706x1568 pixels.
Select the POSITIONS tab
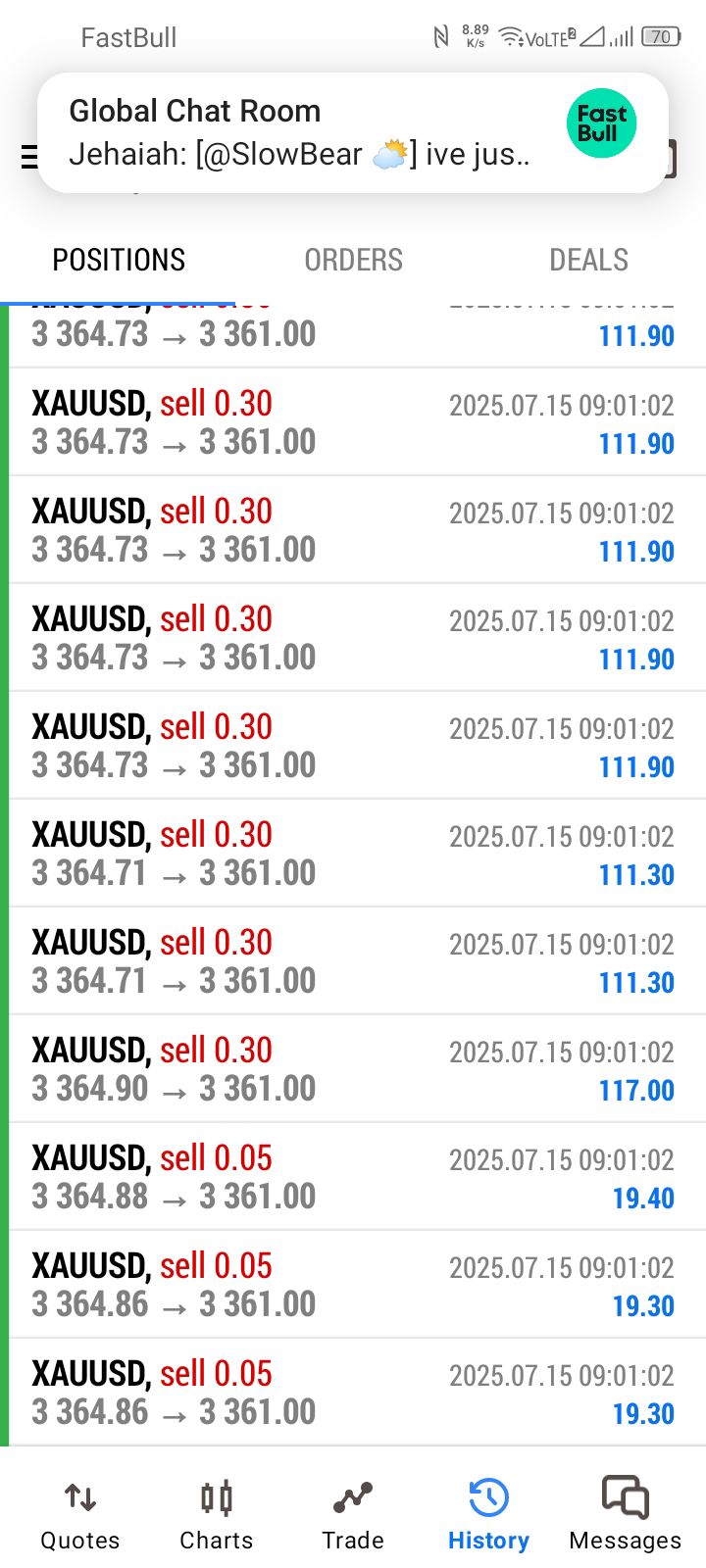coord(118,260)
